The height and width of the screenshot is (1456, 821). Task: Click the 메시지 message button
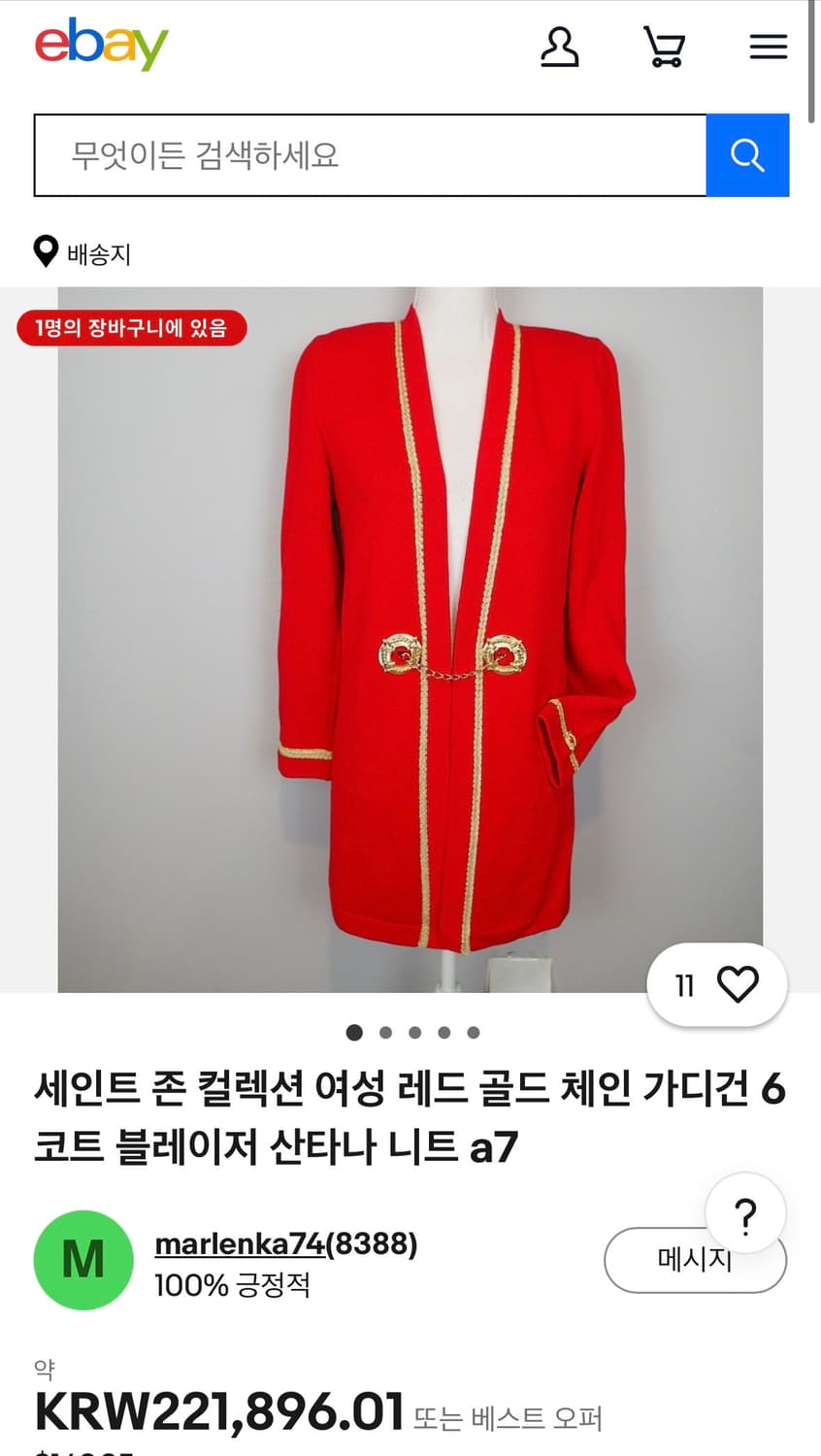click(x=695, y=1259)
